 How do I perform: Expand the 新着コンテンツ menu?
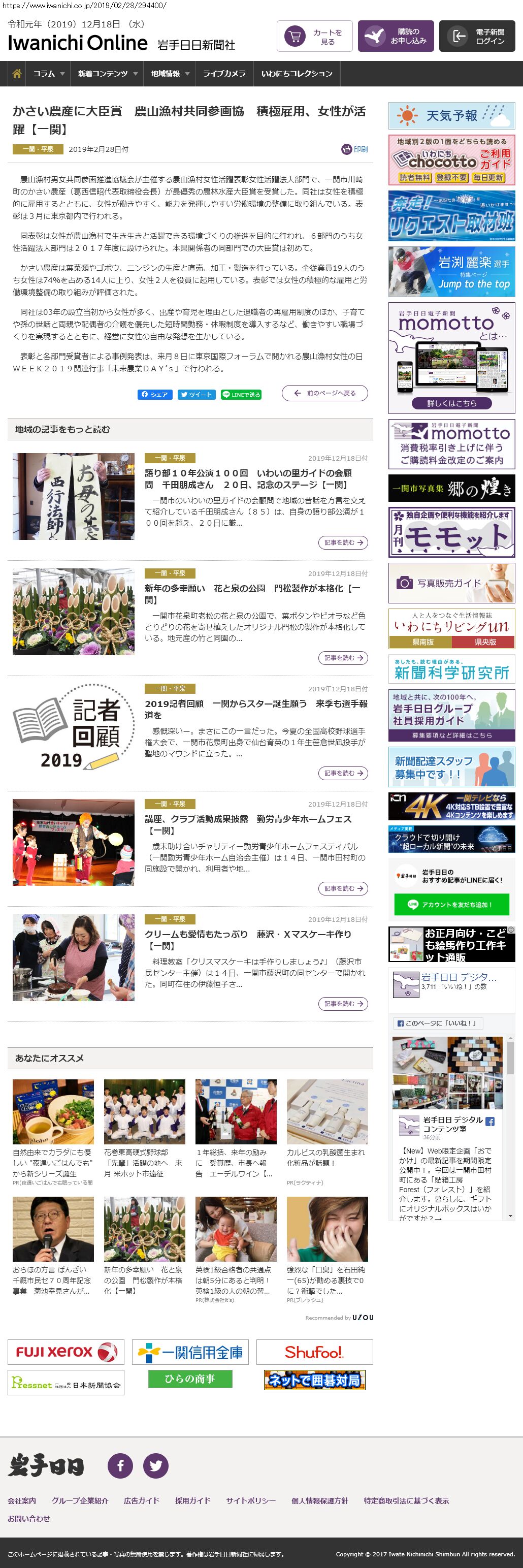pos(107,74)
